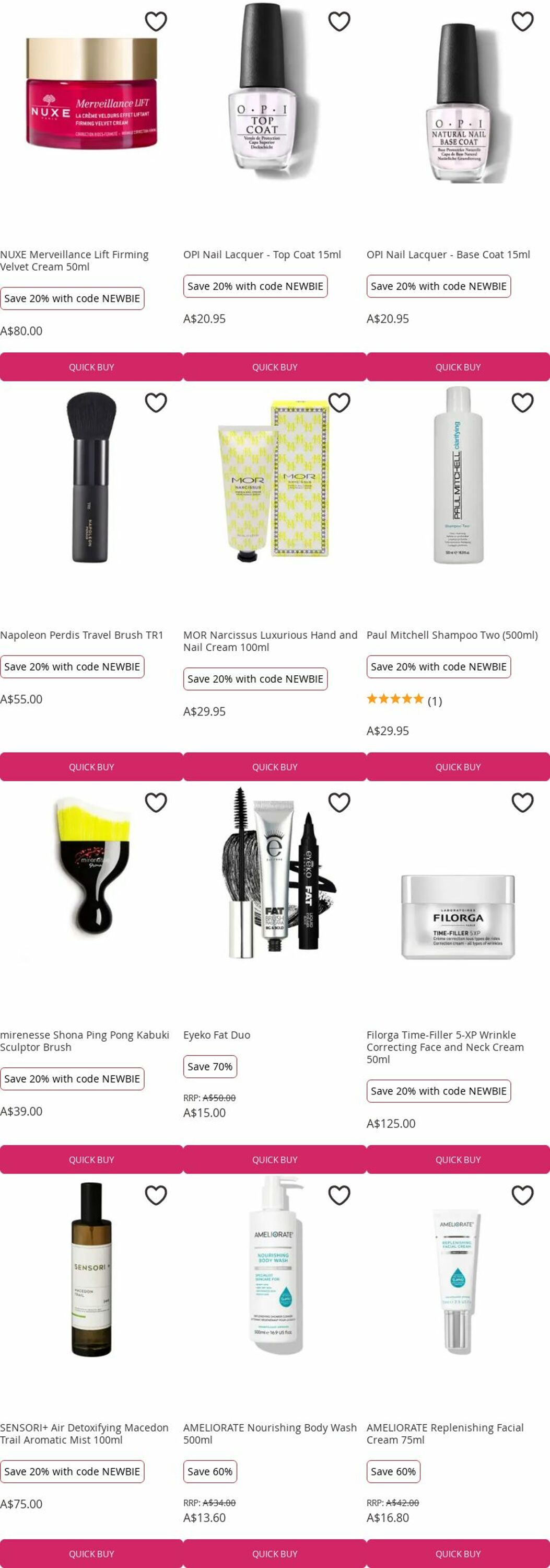
Task: Save SENSORI+ Aromatic Mist to wishlist
Action: pyautogui.click(x=156, y=1195)
